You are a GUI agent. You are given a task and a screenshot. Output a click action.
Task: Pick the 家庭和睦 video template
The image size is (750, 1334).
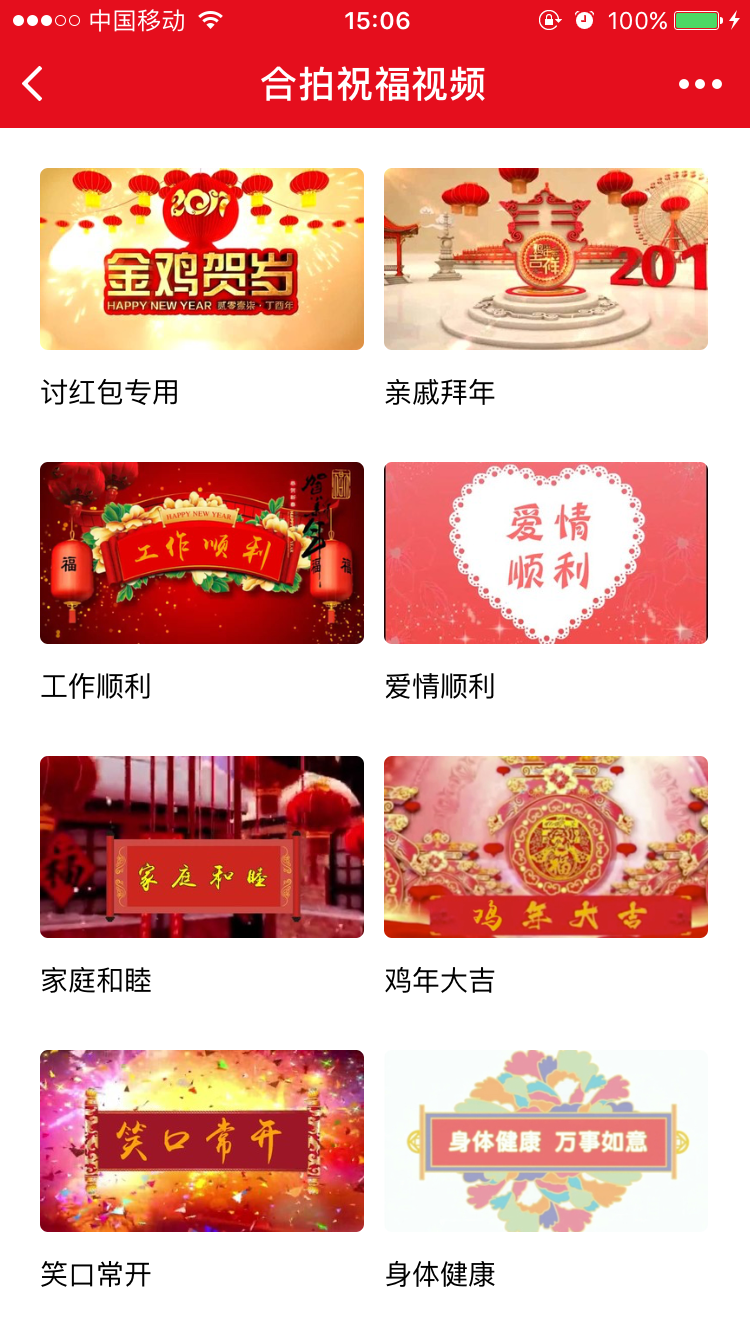[201, 847]
